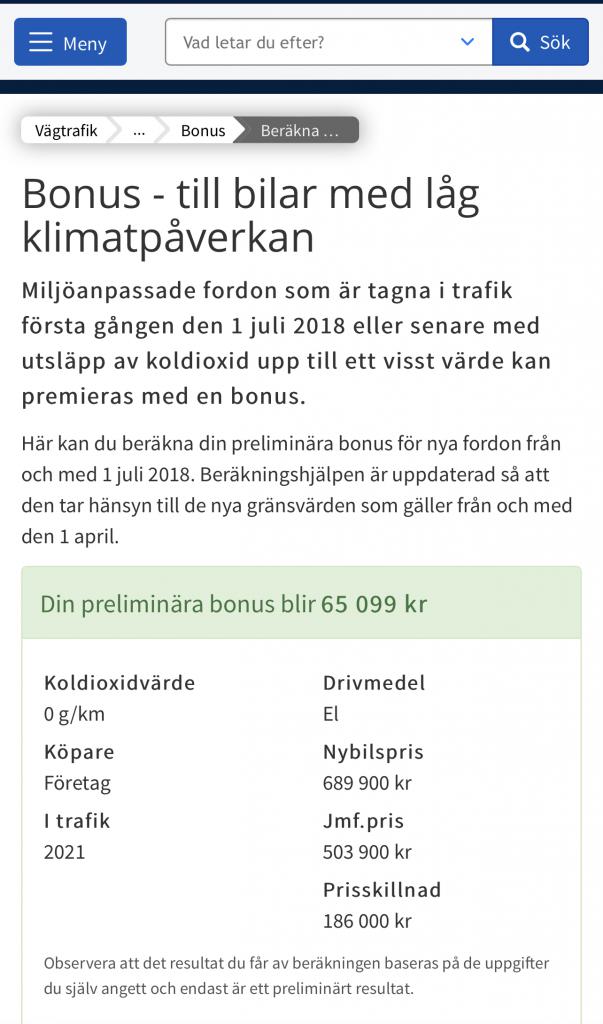This screenshot has height=1024, width=603.
Task: Tap the Sök search button
Action: coord(540,42)
